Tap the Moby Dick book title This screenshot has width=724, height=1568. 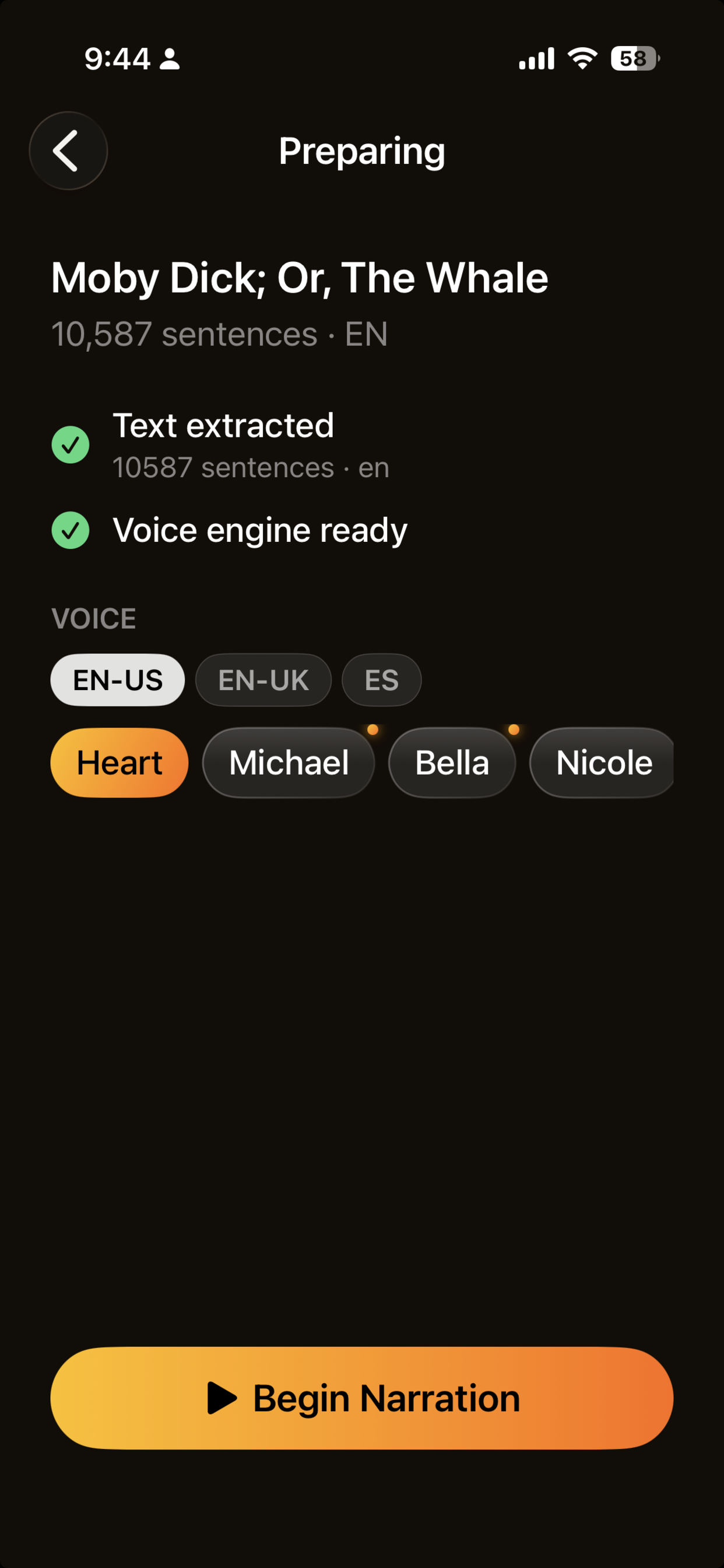click(x=300, y=278)
